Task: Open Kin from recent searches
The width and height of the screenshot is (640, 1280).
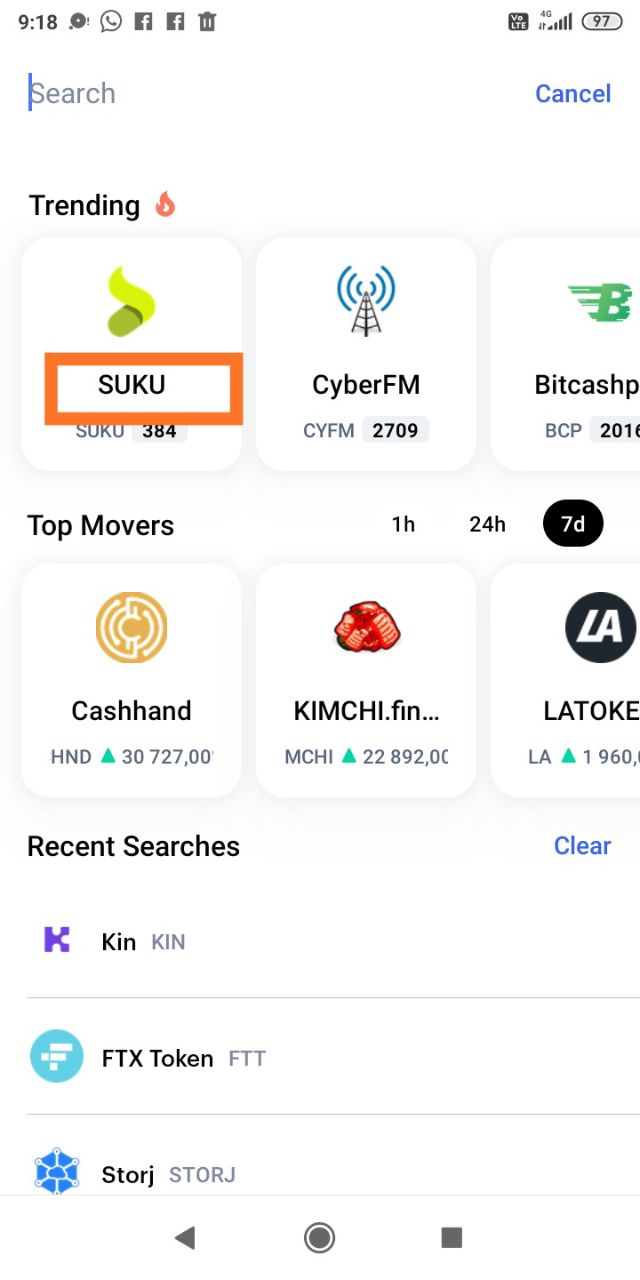Action: tap(120, 941)
